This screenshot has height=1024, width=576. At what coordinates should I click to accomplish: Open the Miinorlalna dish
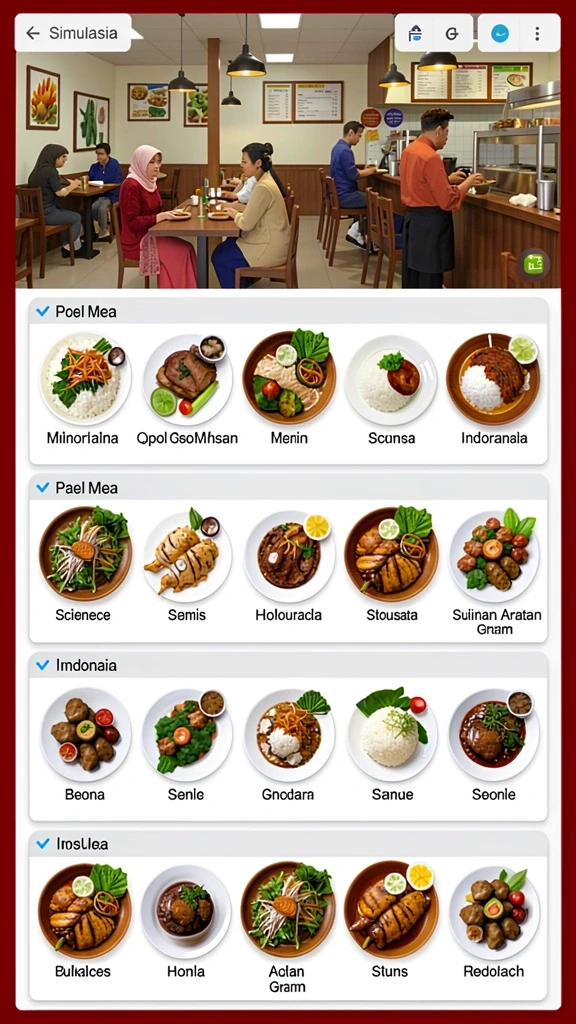pos(83,391)
